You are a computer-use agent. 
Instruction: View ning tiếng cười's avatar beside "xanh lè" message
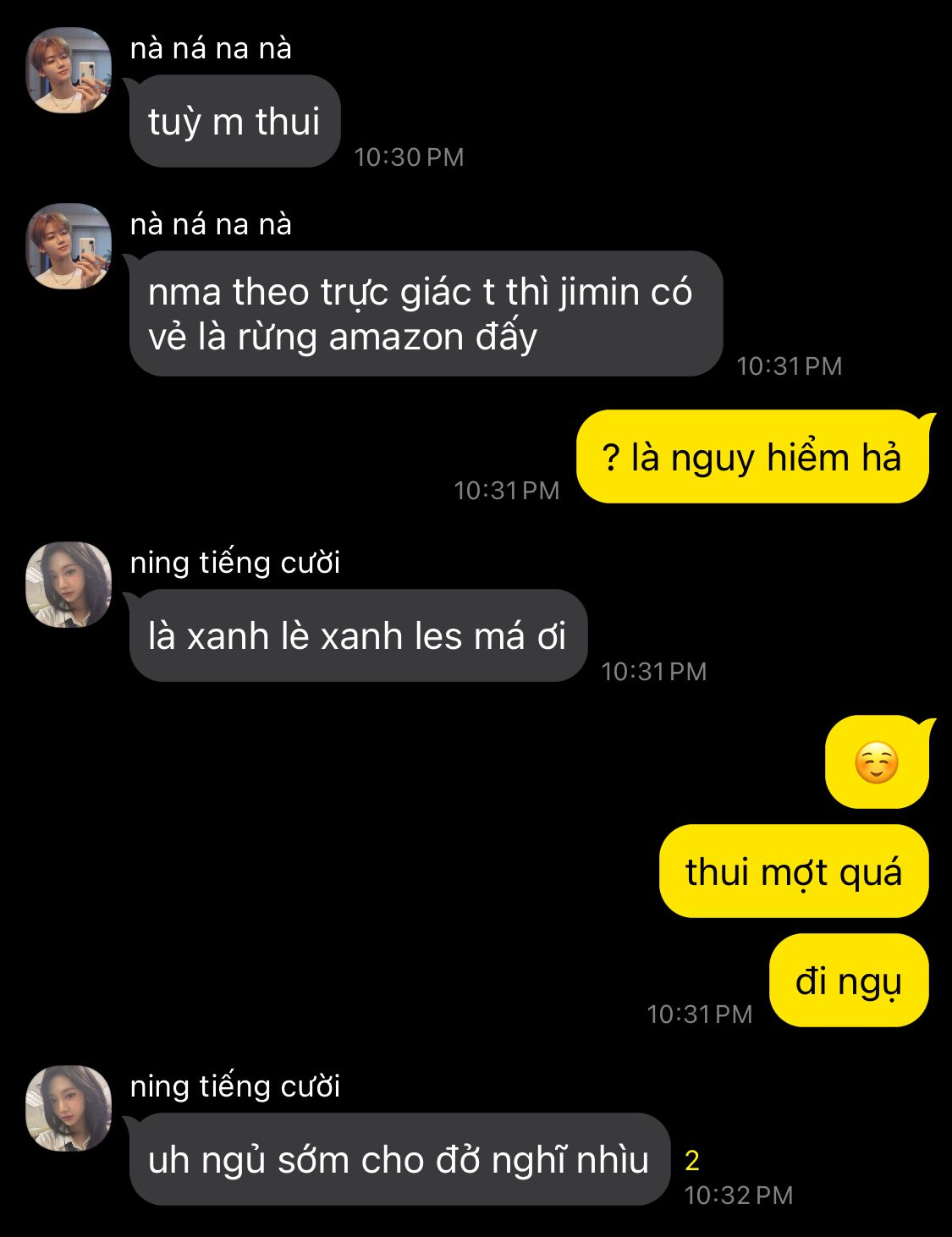(69, 585)
